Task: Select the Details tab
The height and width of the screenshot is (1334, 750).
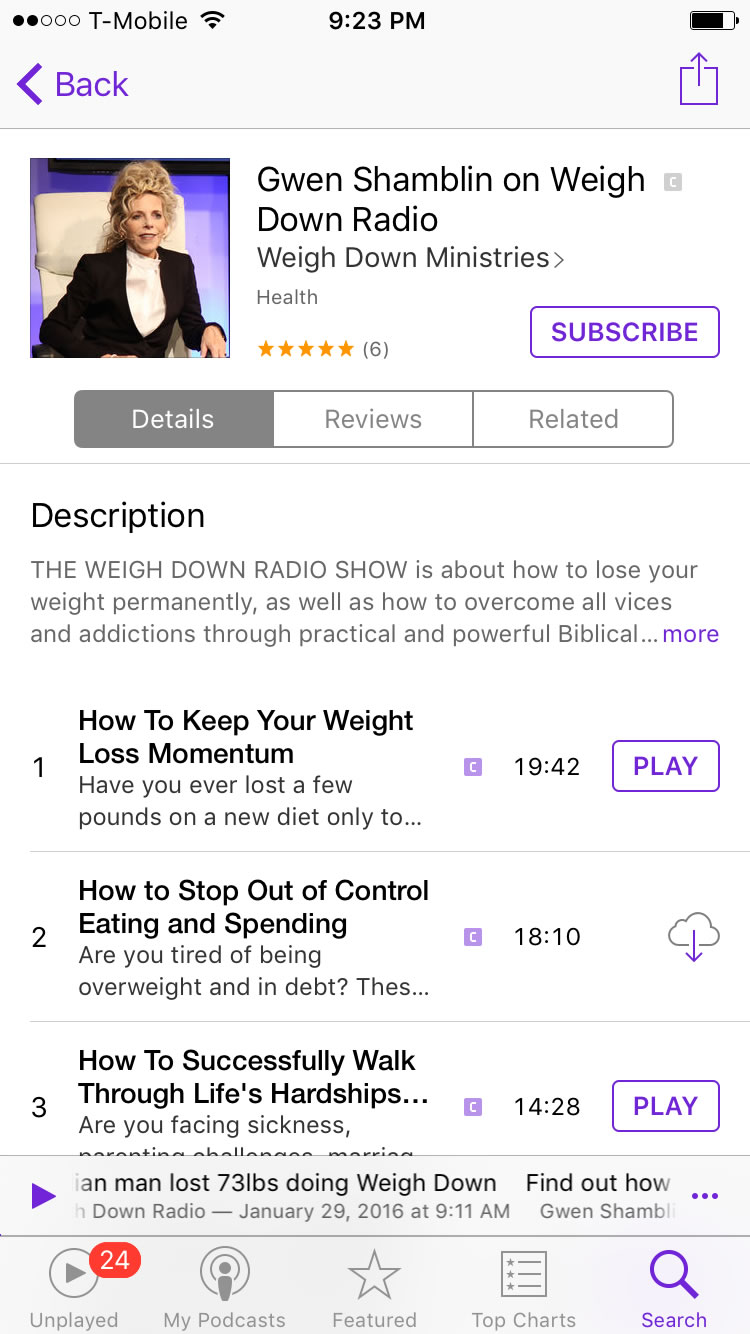Action: point(173,419)
